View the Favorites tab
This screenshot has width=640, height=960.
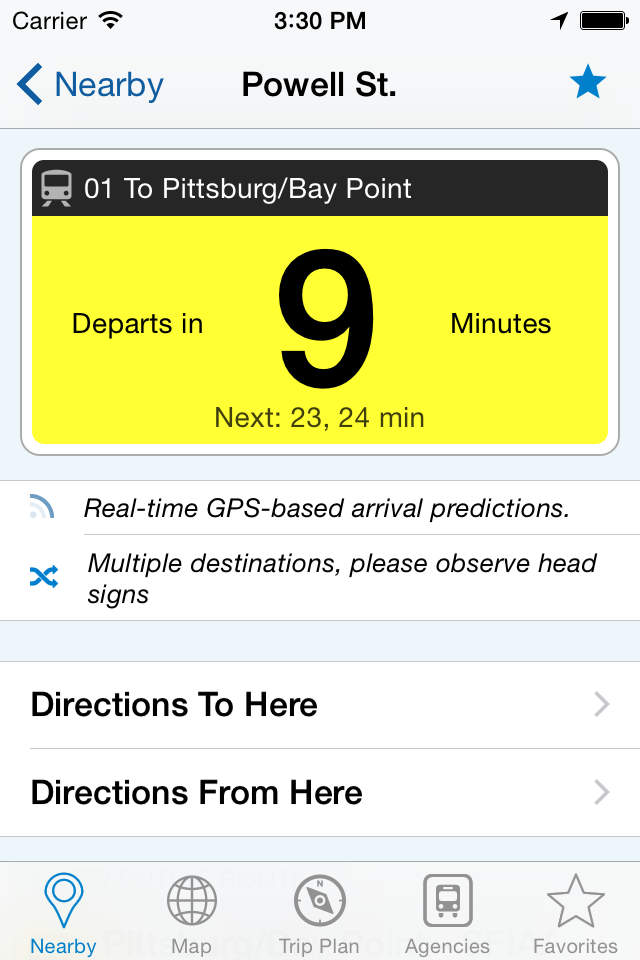575,914
